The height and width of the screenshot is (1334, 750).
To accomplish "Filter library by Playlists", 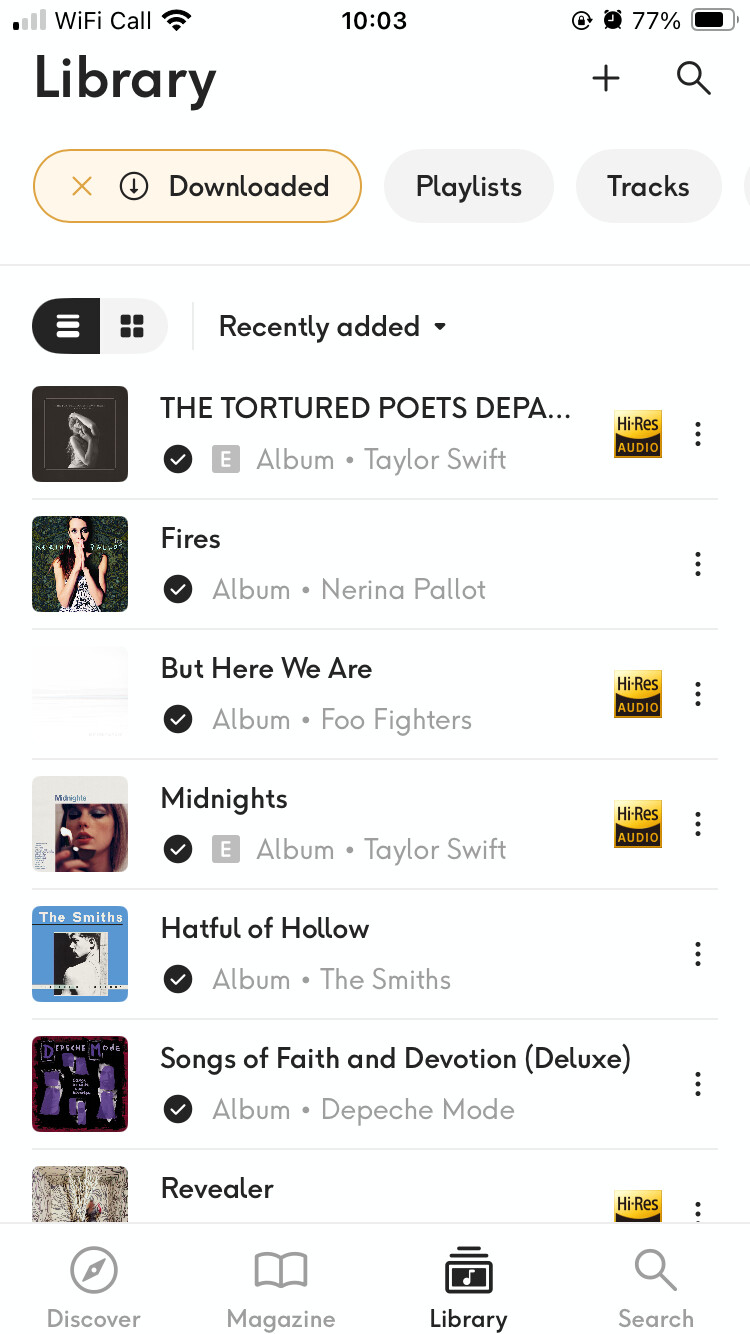I will tap(468, 186).
